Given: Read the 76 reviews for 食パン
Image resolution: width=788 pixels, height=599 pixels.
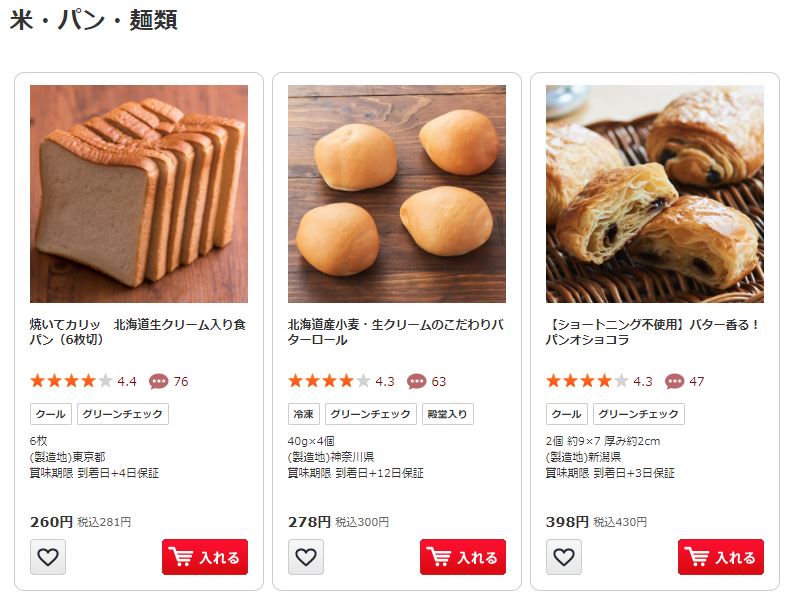Looking at the screenshot, I should click(169, 381).
